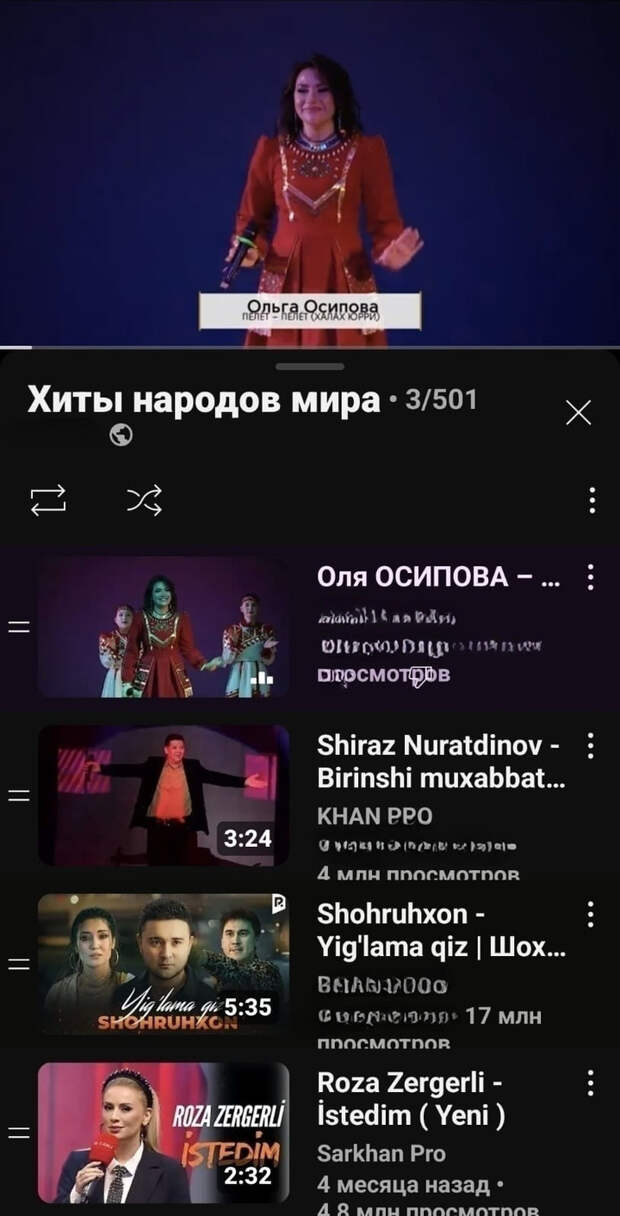Image resolution: width=620 pixels, height=1216 pixels.
Task: Tap the video player showing Ольга Осипова
Action: (310, 172)
